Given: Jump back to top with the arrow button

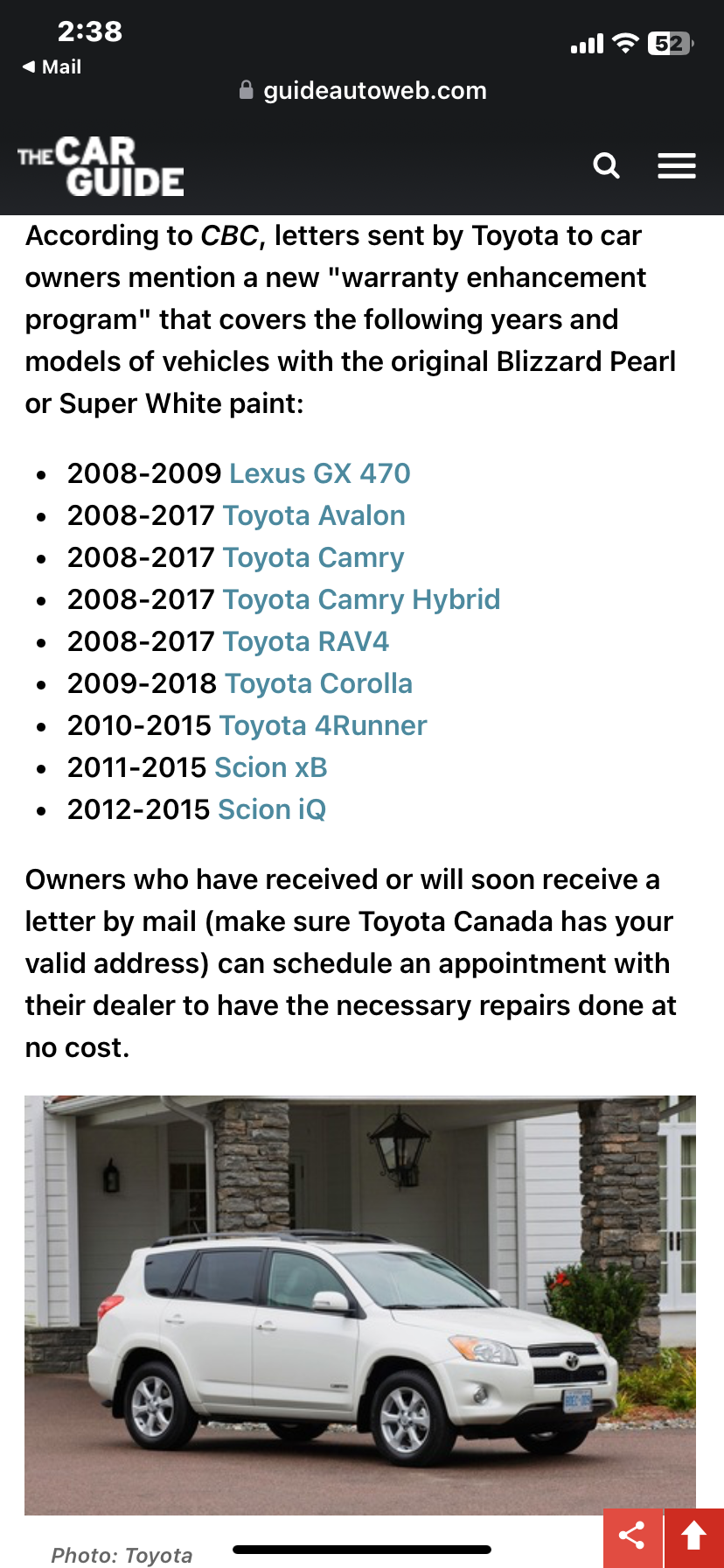Looking at the screenshot, I should [x=694, y=1537].
